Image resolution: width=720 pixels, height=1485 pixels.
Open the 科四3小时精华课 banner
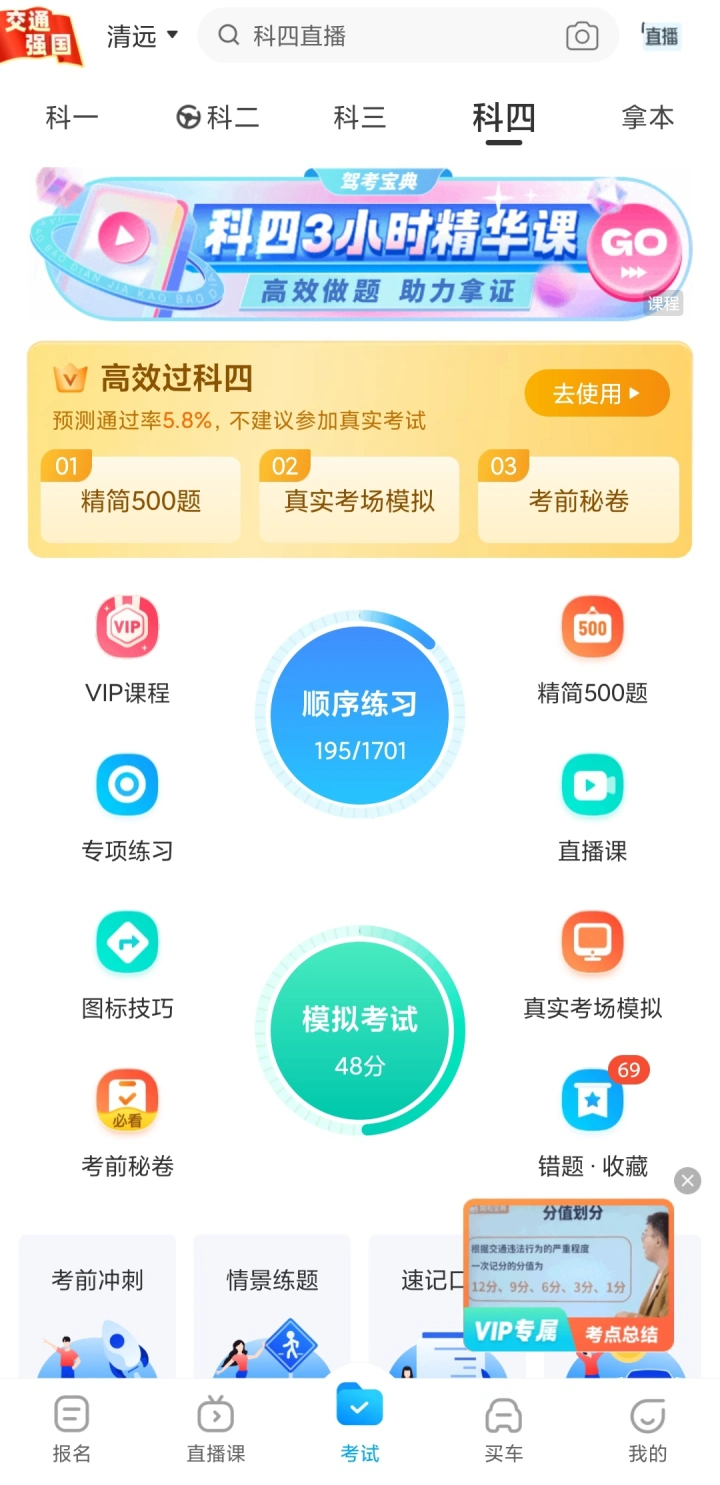[360, 245]
